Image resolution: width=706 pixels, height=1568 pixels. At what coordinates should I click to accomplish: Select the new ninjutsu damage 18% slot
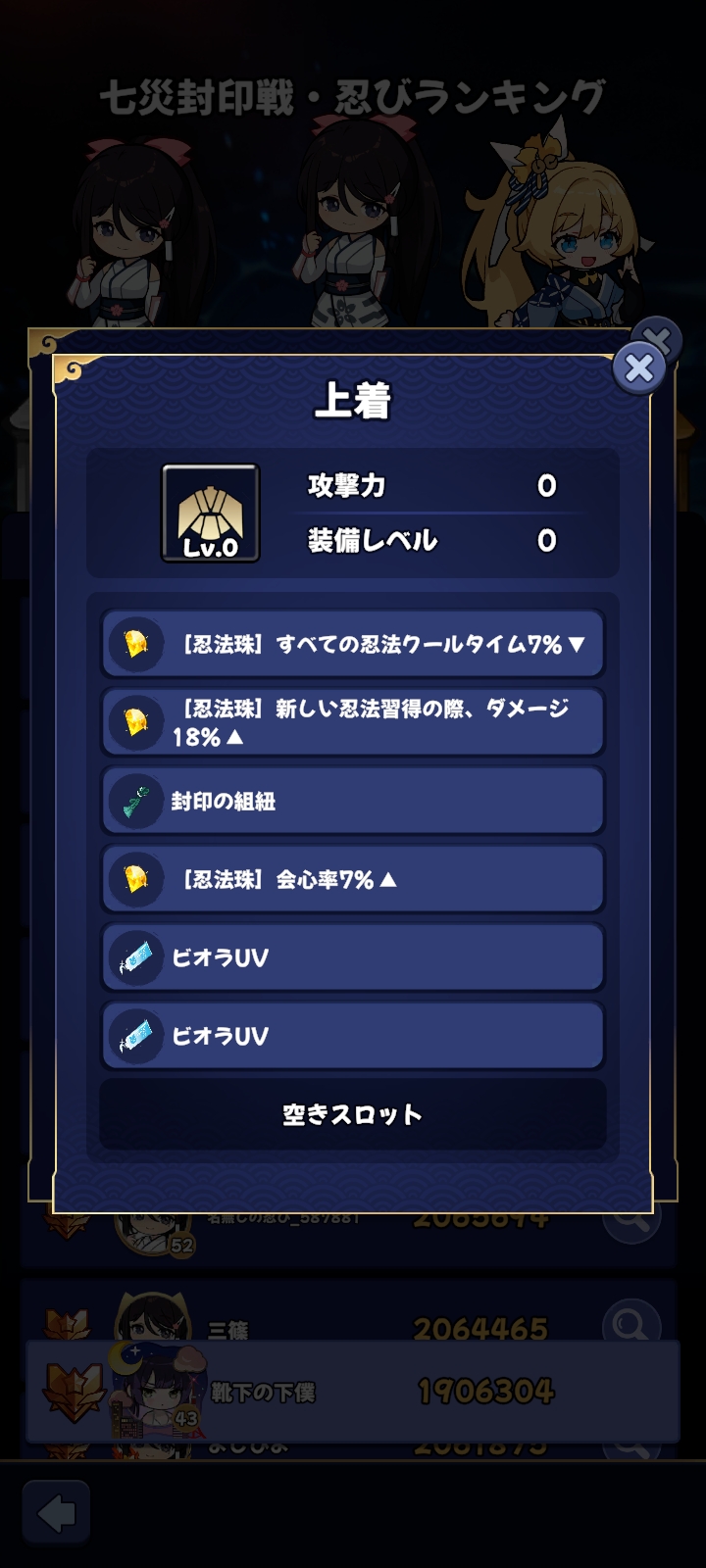point(352,722)
